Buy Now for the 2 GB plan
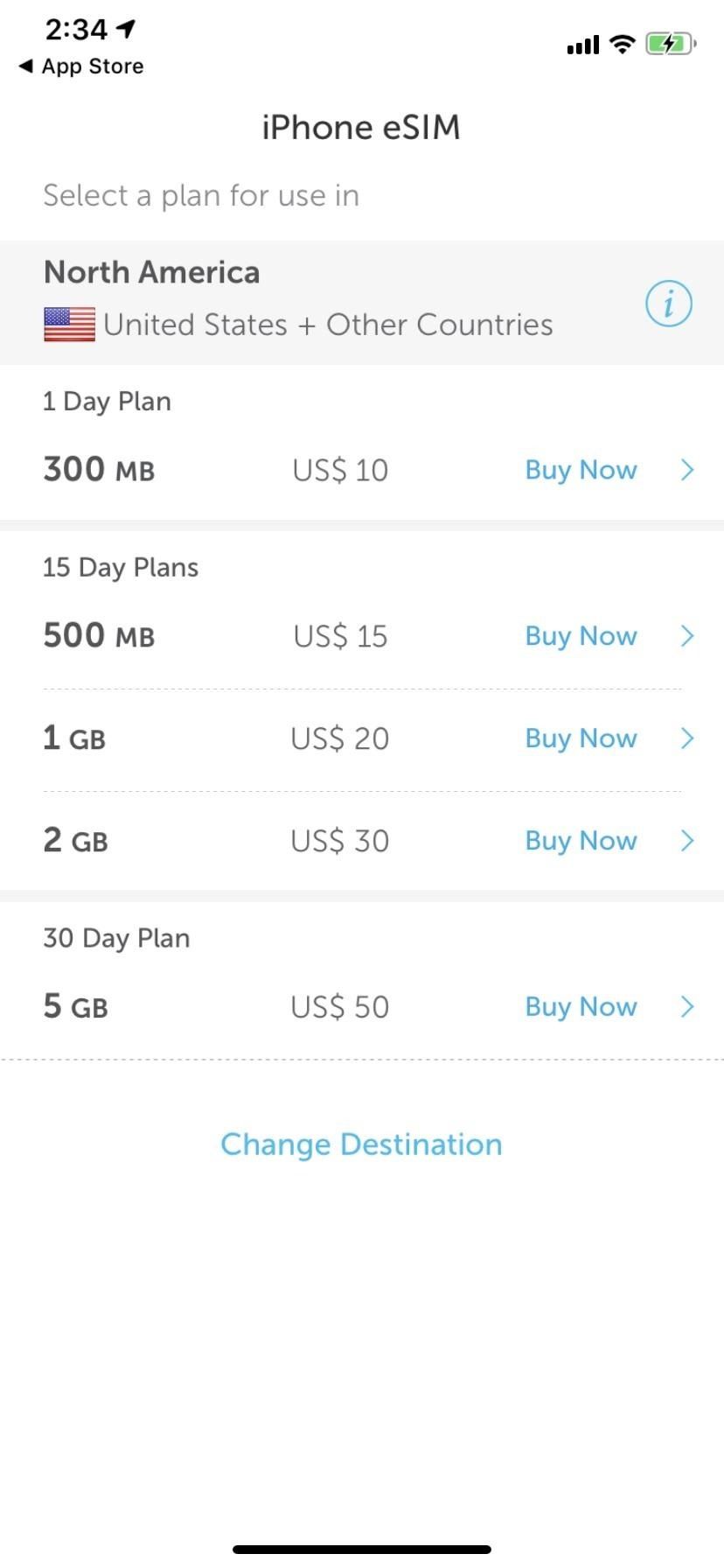 tap(580, 841)
